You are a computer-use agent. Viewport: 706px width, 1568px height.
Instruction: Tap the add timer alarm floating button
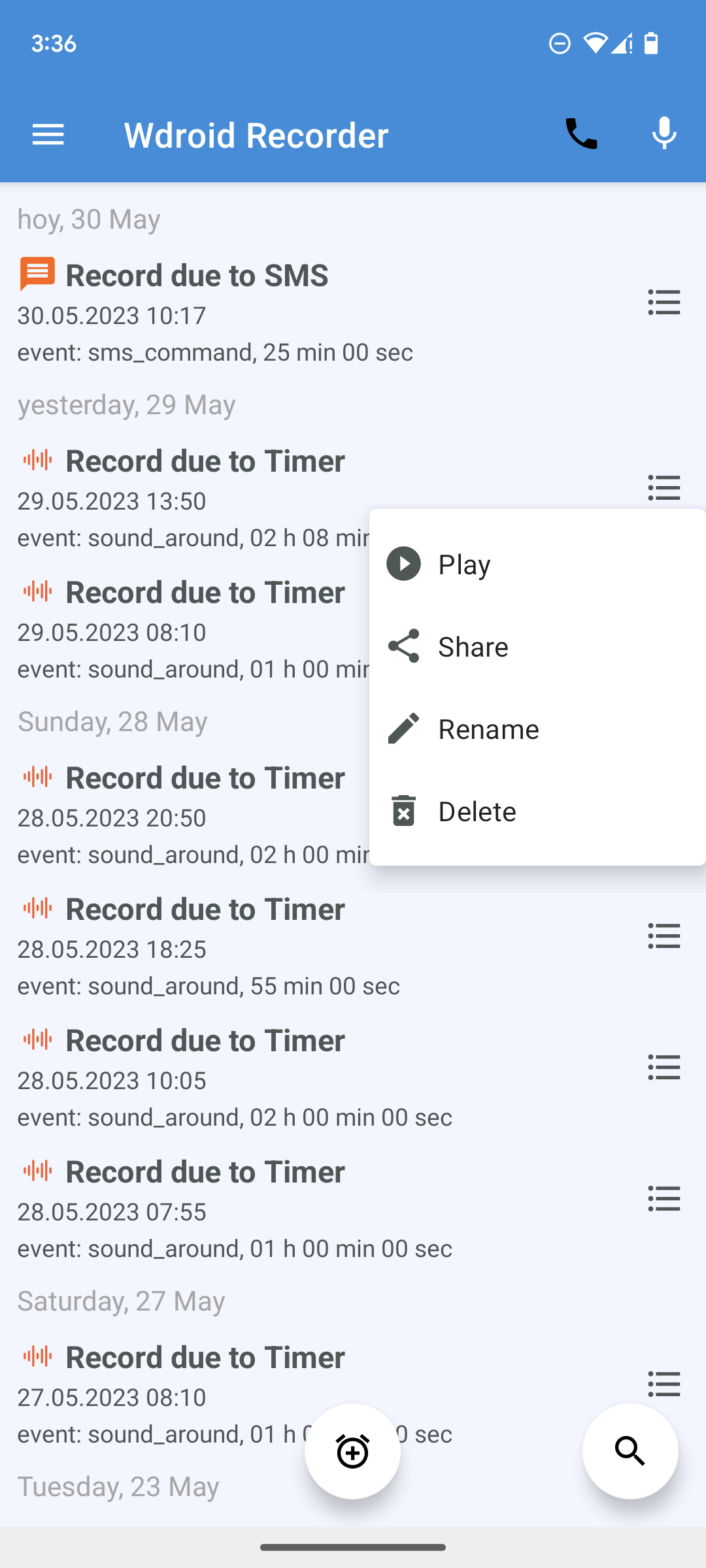pyautogui.click(x=352, y=1451)
